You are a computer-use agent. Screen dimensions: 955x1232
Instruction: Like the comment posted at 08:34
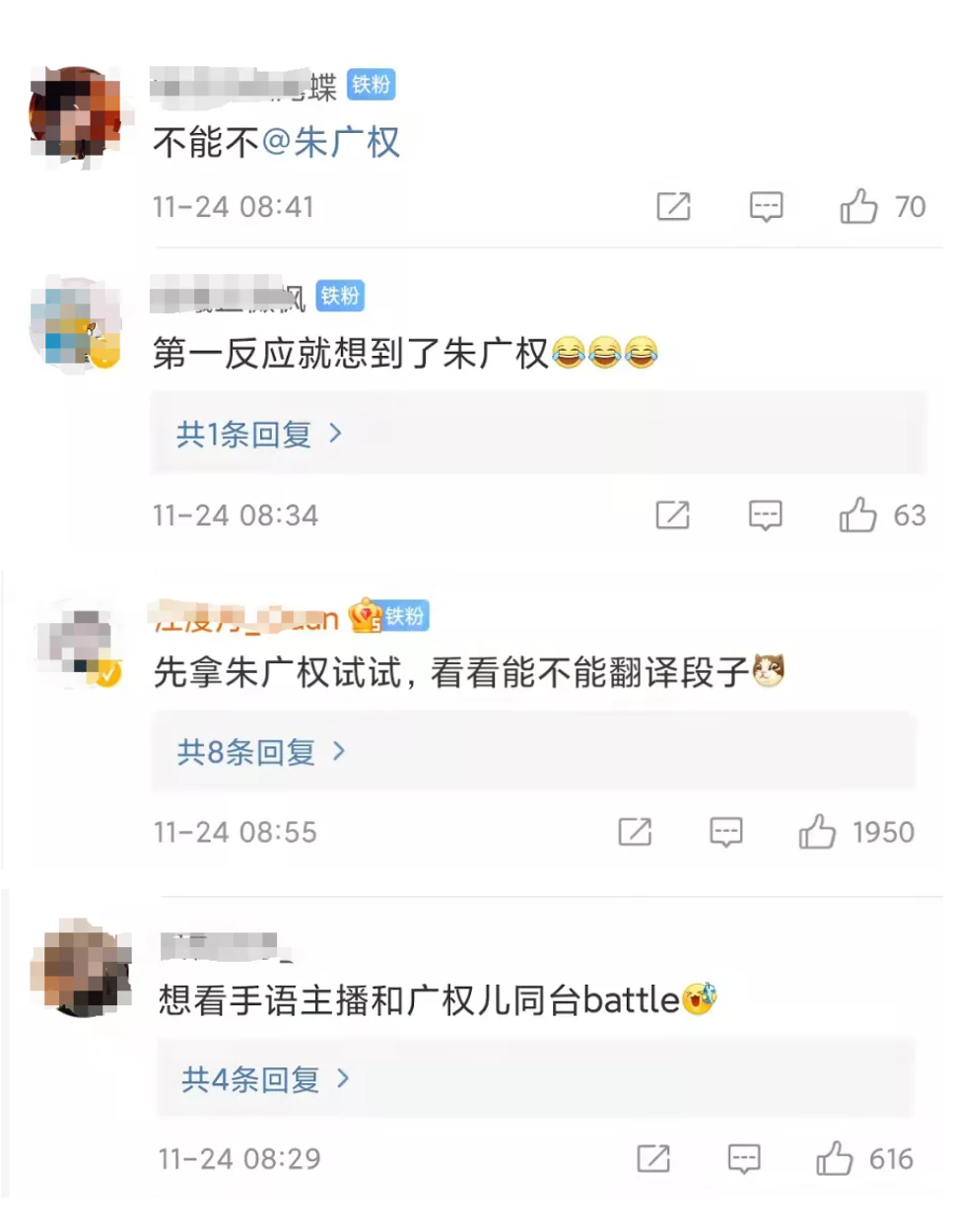(x=857, y=515)
